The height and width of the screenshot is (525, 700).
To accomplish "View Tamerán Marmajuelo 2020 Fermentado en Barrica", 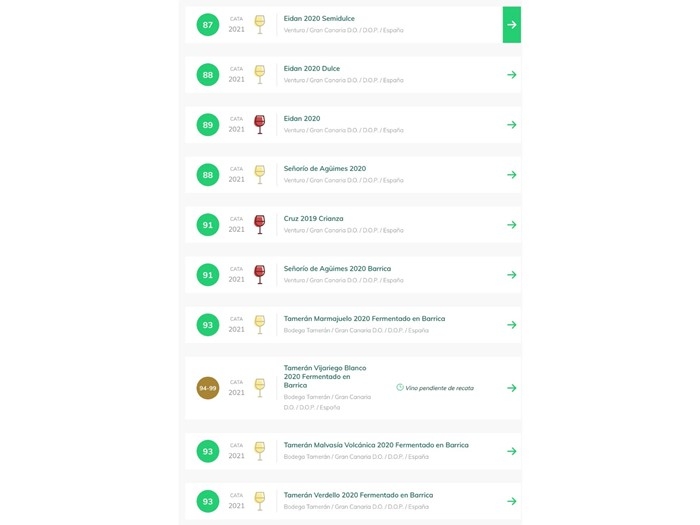I will 364,318.
